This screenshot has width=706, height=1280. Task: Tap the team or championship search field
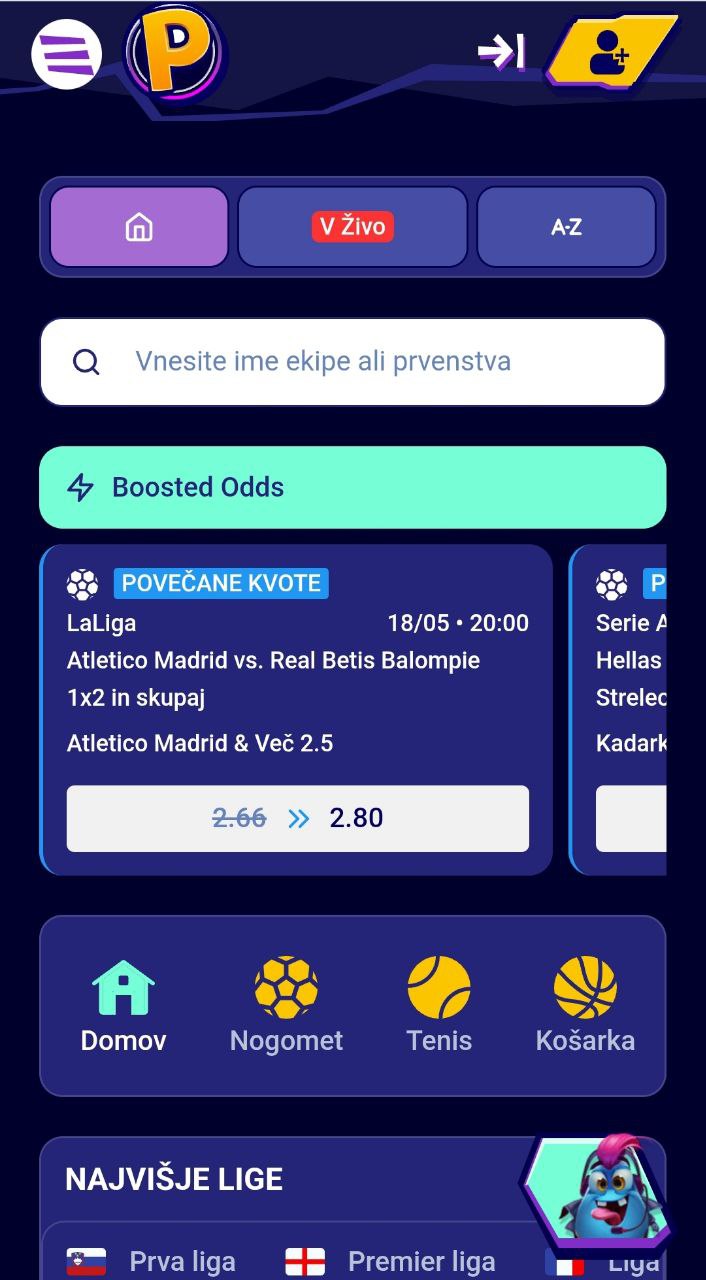coord(352,362)
